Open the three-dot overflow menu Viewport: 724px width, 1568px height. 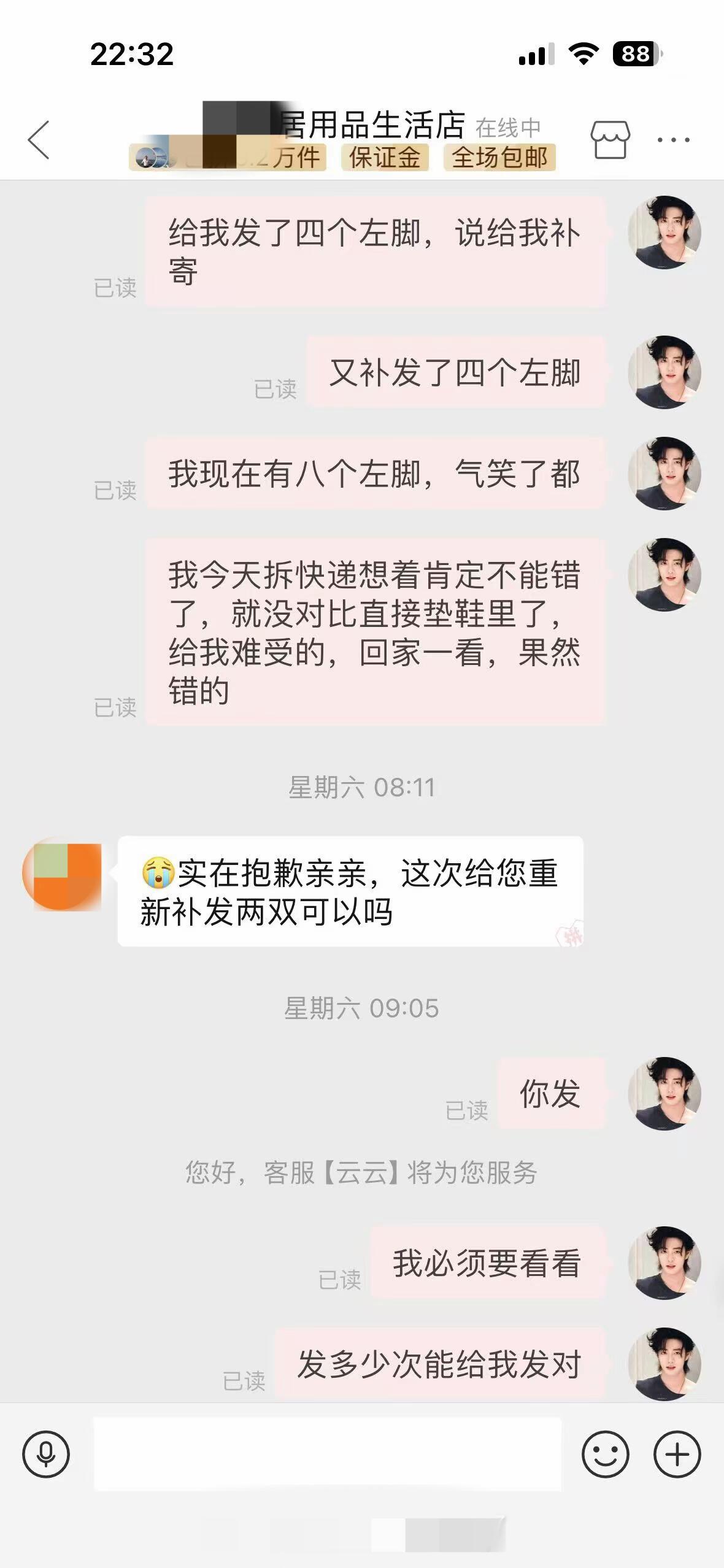tap(673, 140)
